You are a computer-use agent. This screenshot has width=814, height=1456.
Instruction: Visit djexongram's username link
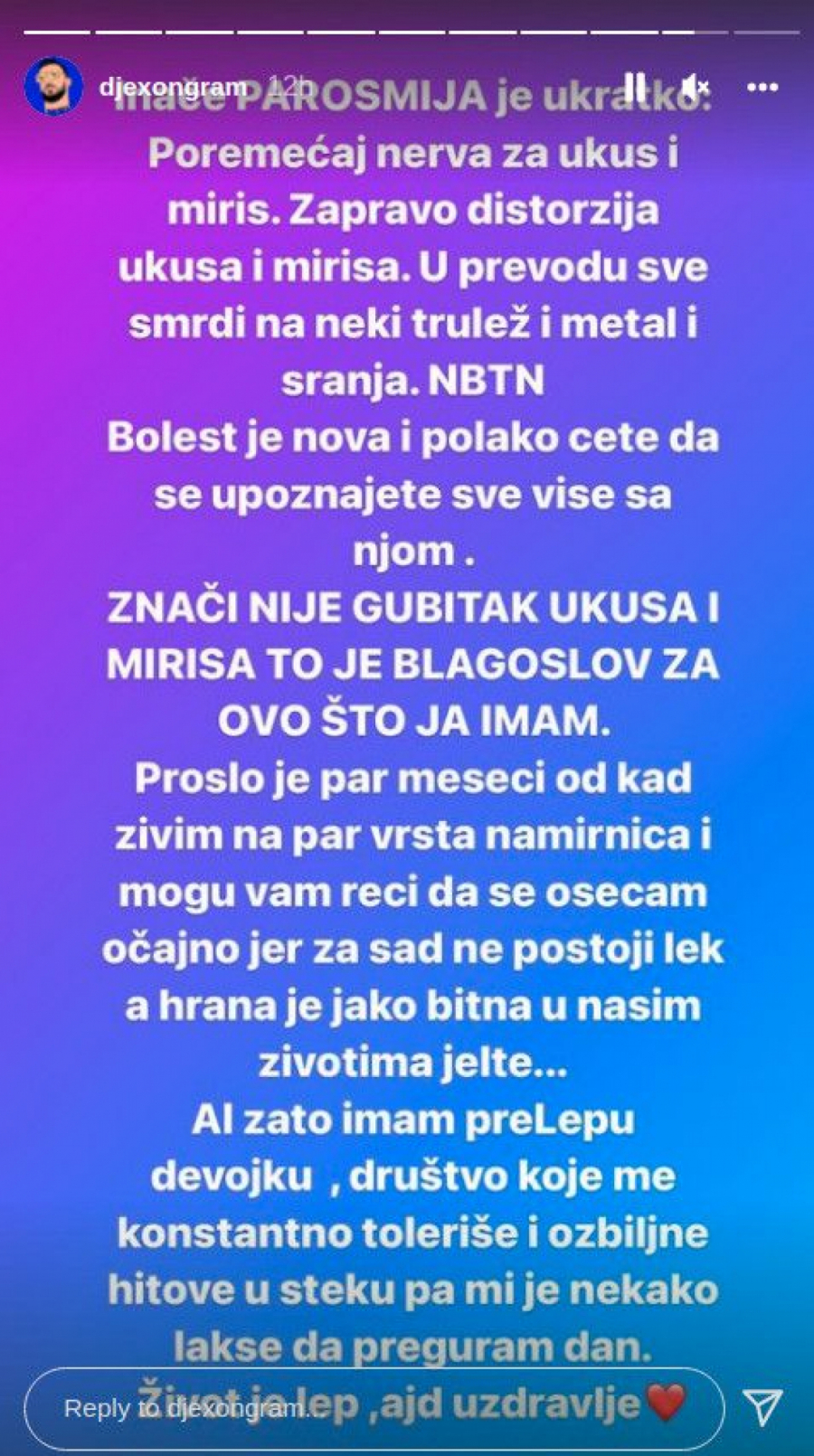176,88
